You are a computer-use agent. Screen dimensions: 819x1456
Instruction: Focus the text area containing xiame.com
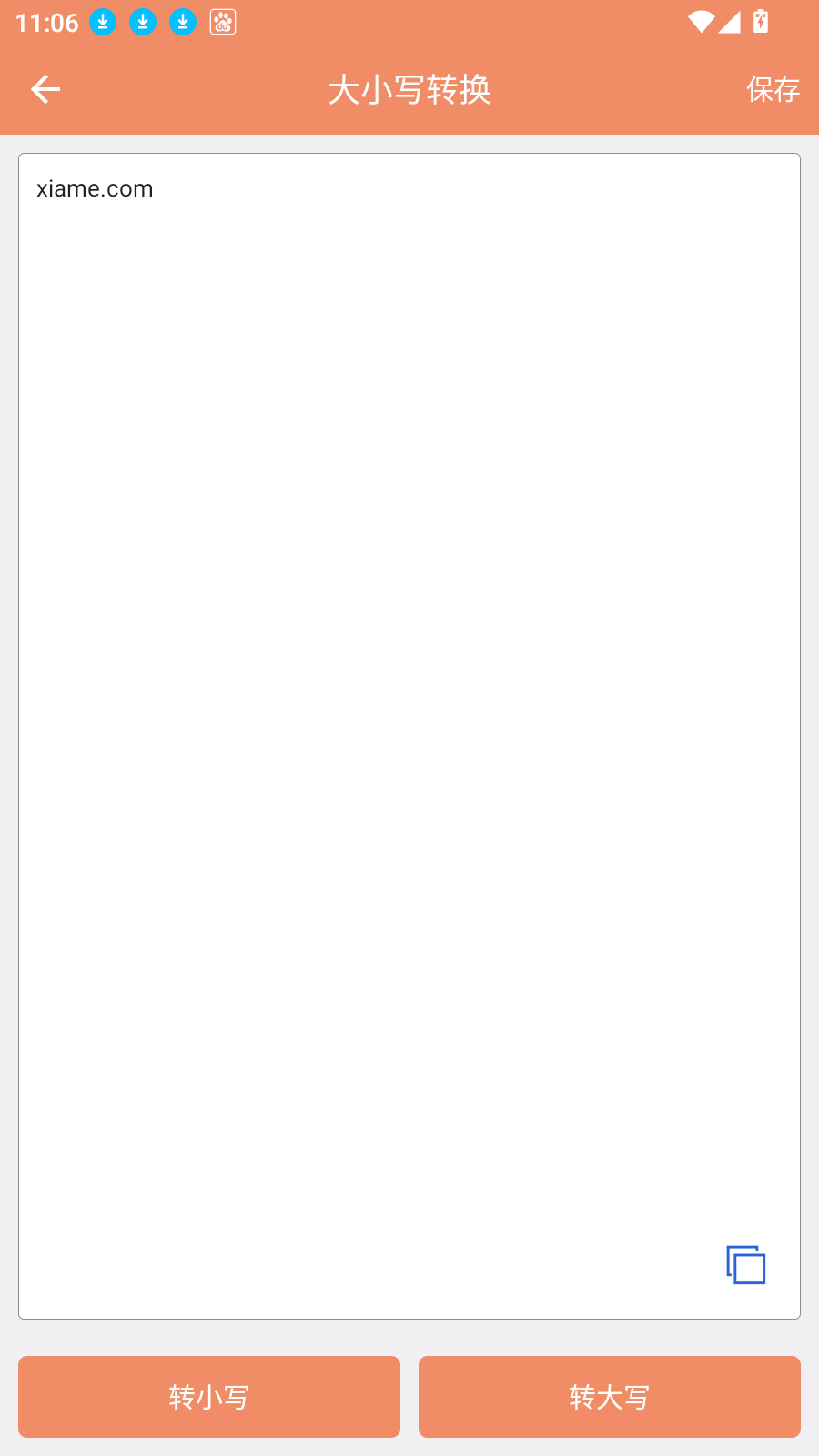(409, 637)
